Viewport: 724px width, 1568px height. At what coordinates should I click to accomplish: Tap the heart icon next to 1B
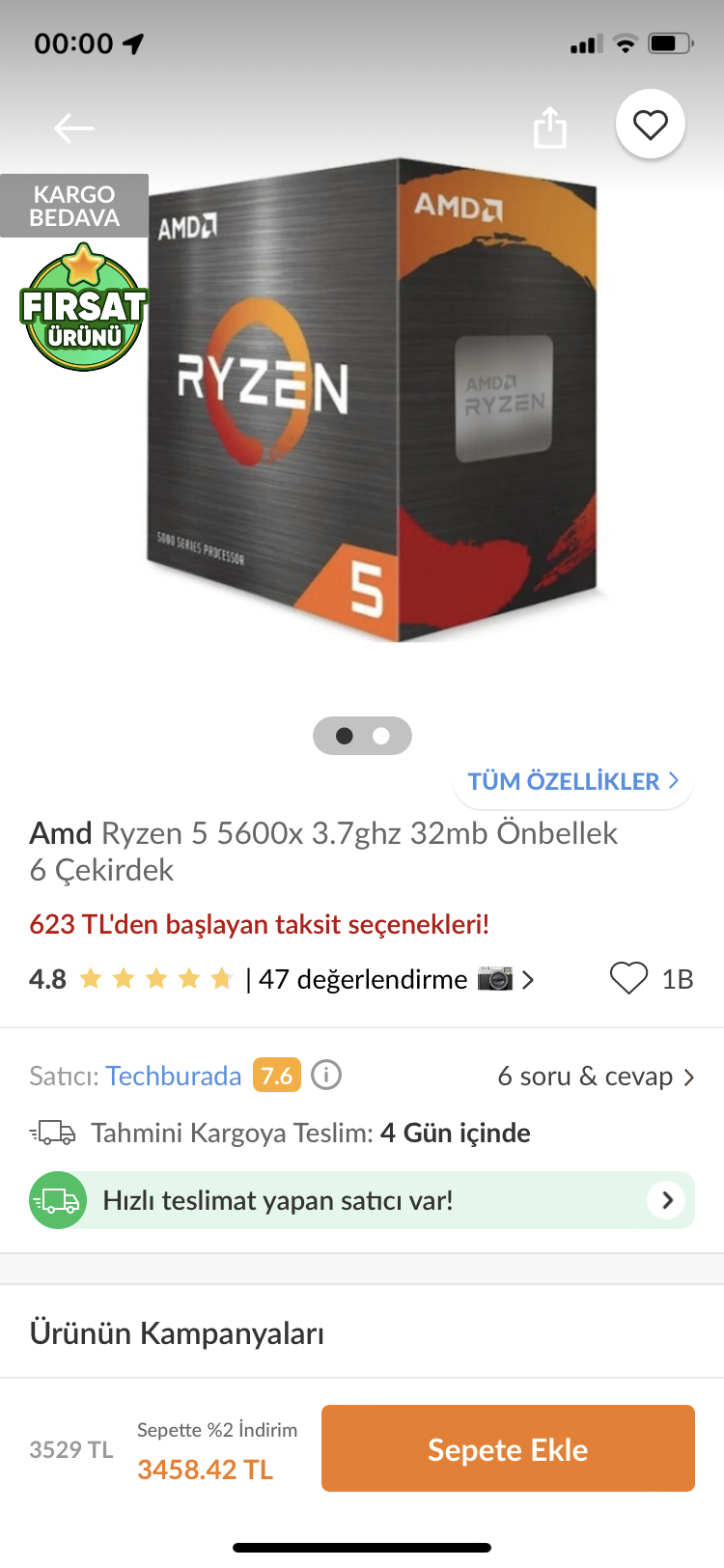[x=628, y=978]
